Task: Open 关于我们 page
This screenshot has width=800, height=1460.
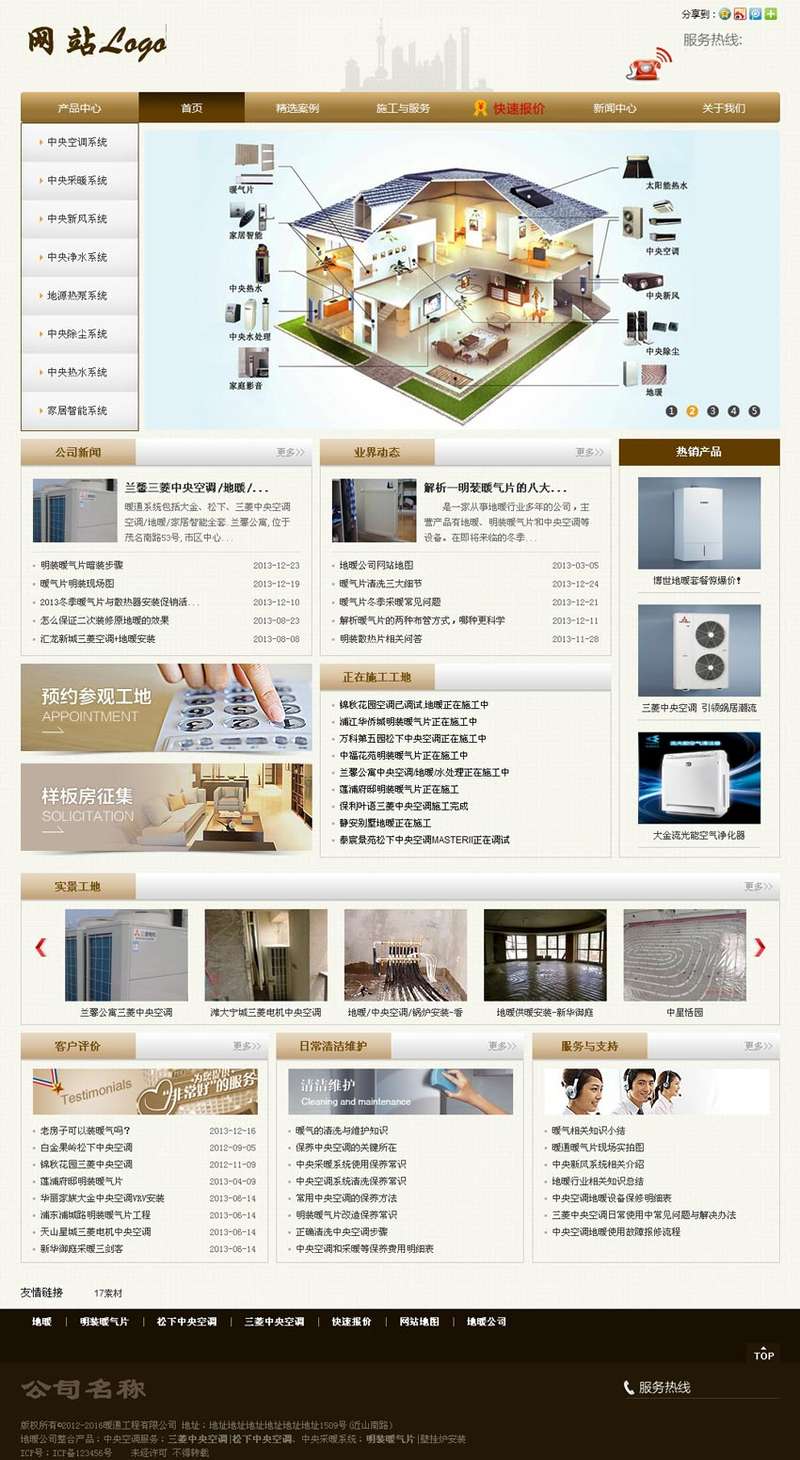Action: pyautogui.click(x=722, y=108)
